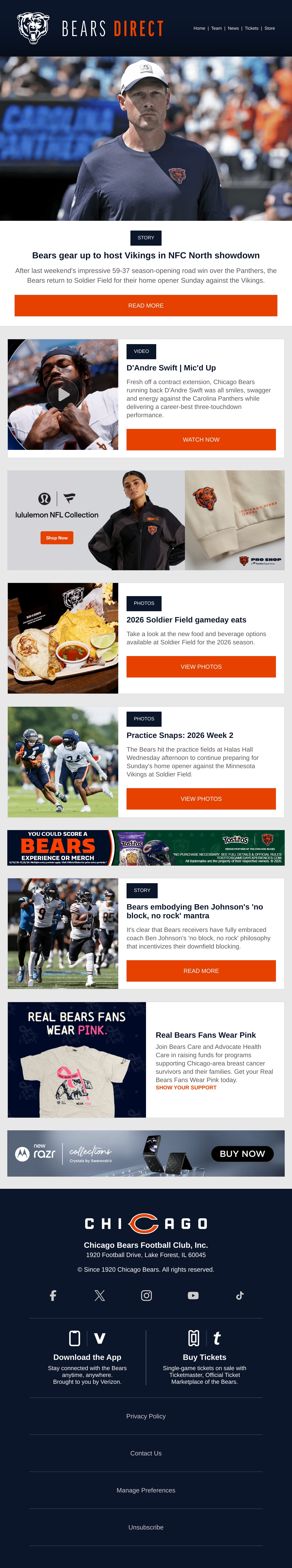Tap the WATCH NOW button
This screenshot has height=1568, width=292.
201,439
